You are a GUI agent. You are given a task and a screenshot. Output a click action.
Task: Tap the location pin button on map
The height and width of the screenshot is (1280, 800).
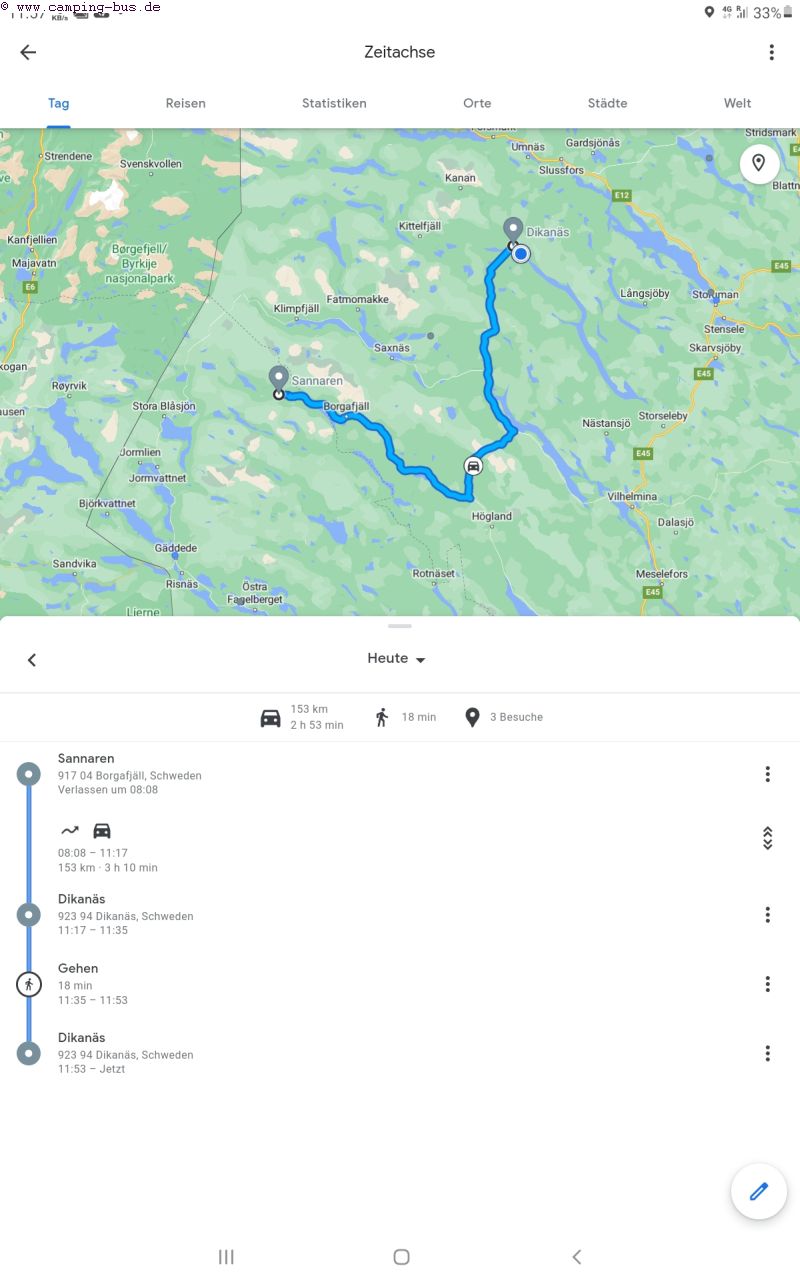[x=759, y=163]
